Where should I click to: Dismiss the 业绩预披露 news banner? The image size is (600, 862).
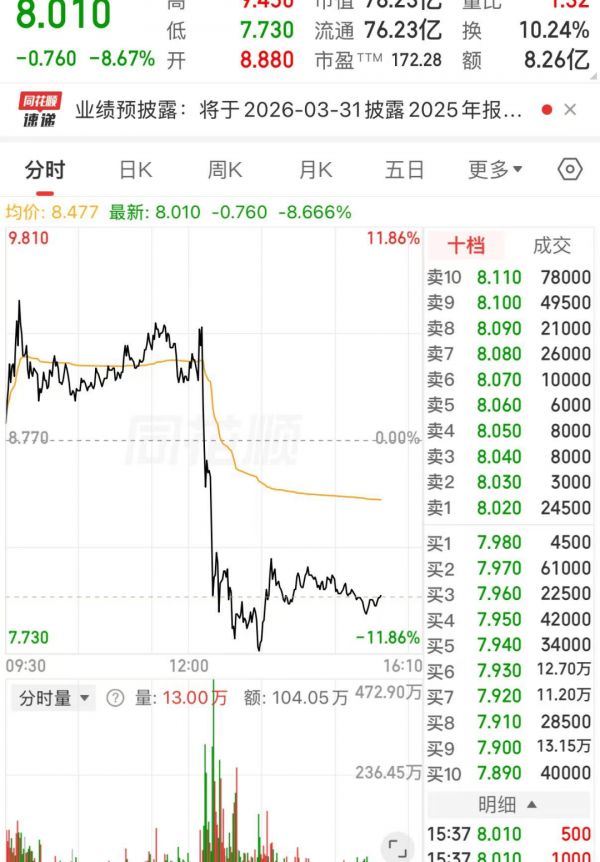tap(571, 110)
